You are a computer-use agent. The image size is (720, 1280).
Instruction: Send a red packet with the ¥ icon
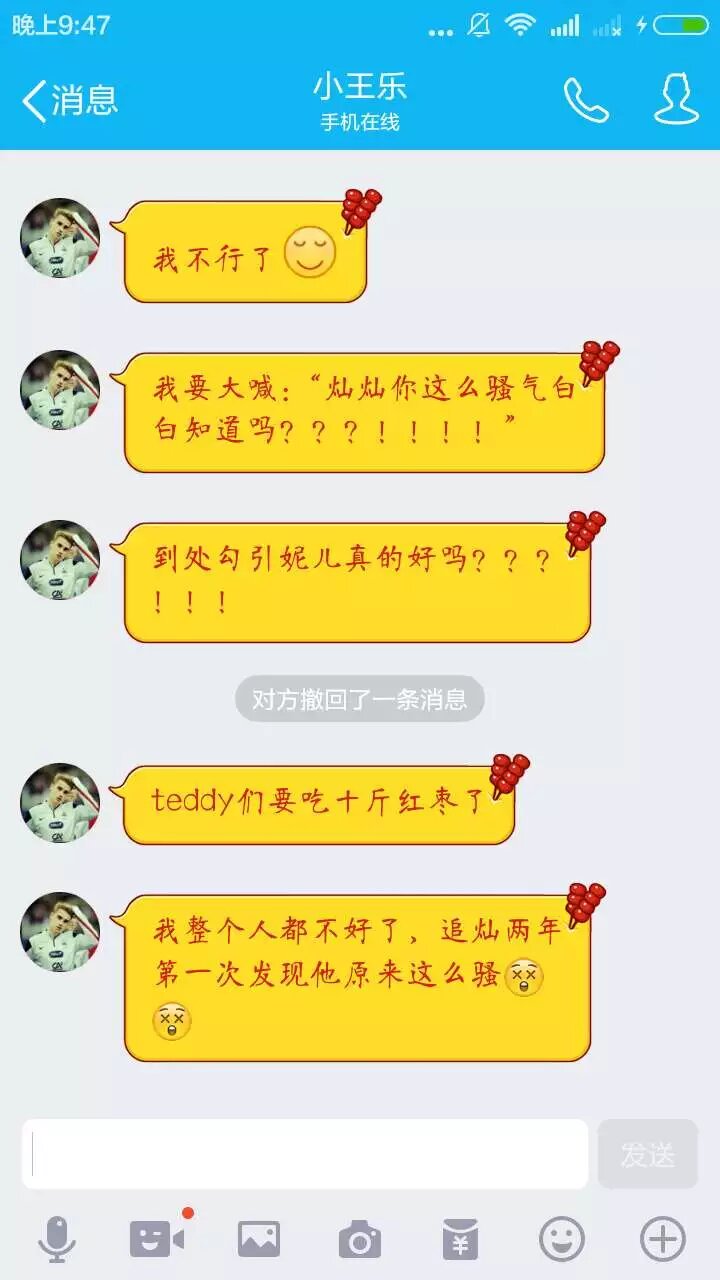point(461,1240)
